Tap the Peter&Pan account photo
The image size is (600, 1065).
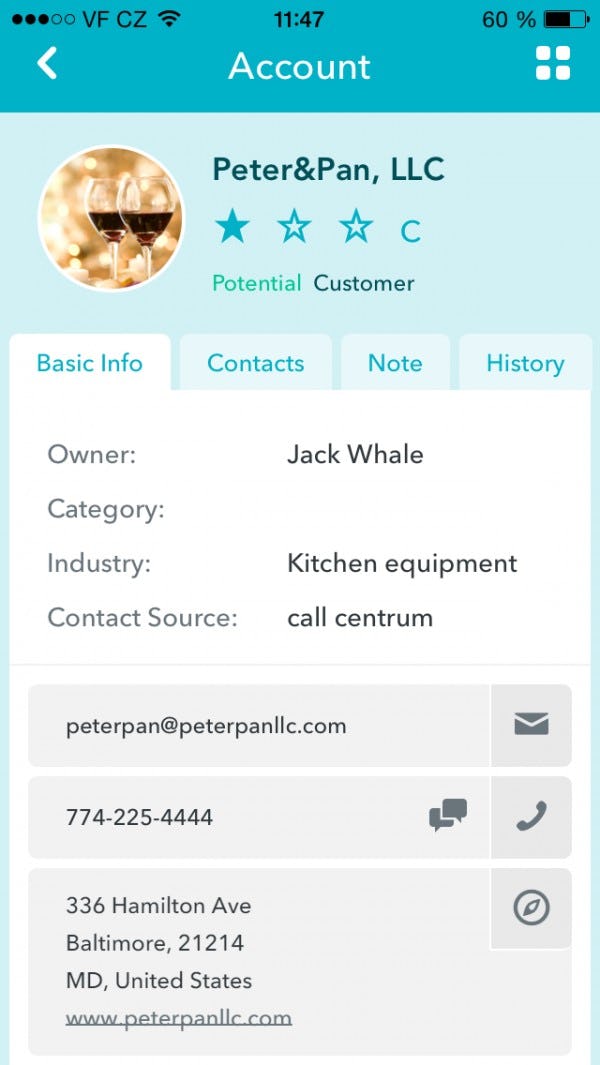coord(111,219)
